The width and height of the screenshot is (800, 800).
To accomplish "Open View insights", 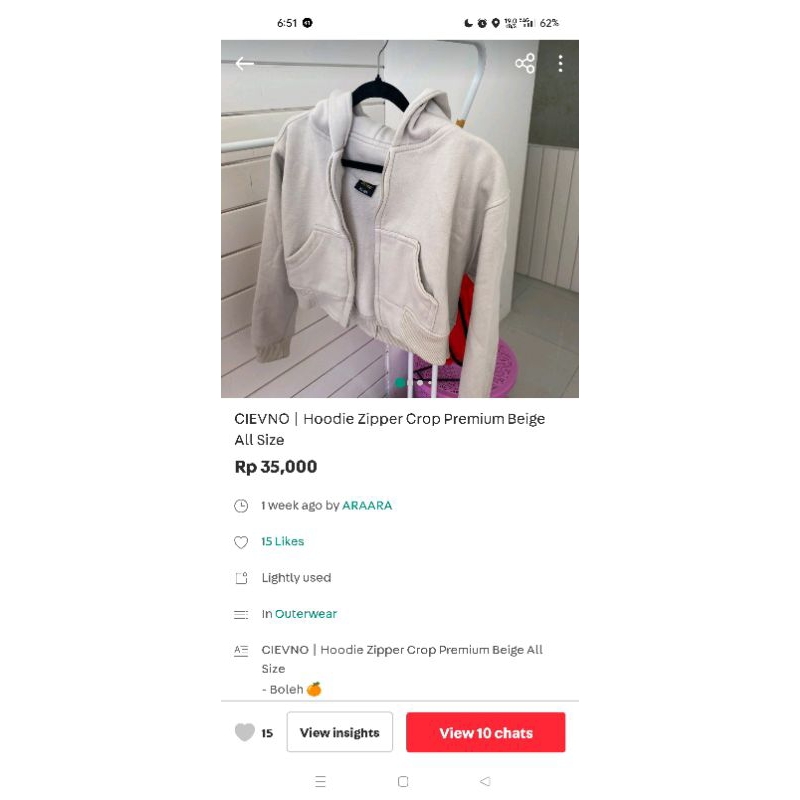I will point(340,733).
